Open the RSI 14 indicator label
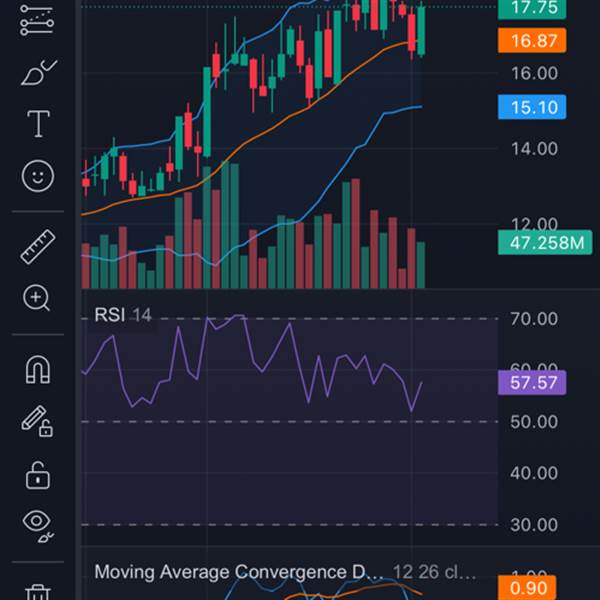 (122, 315)
